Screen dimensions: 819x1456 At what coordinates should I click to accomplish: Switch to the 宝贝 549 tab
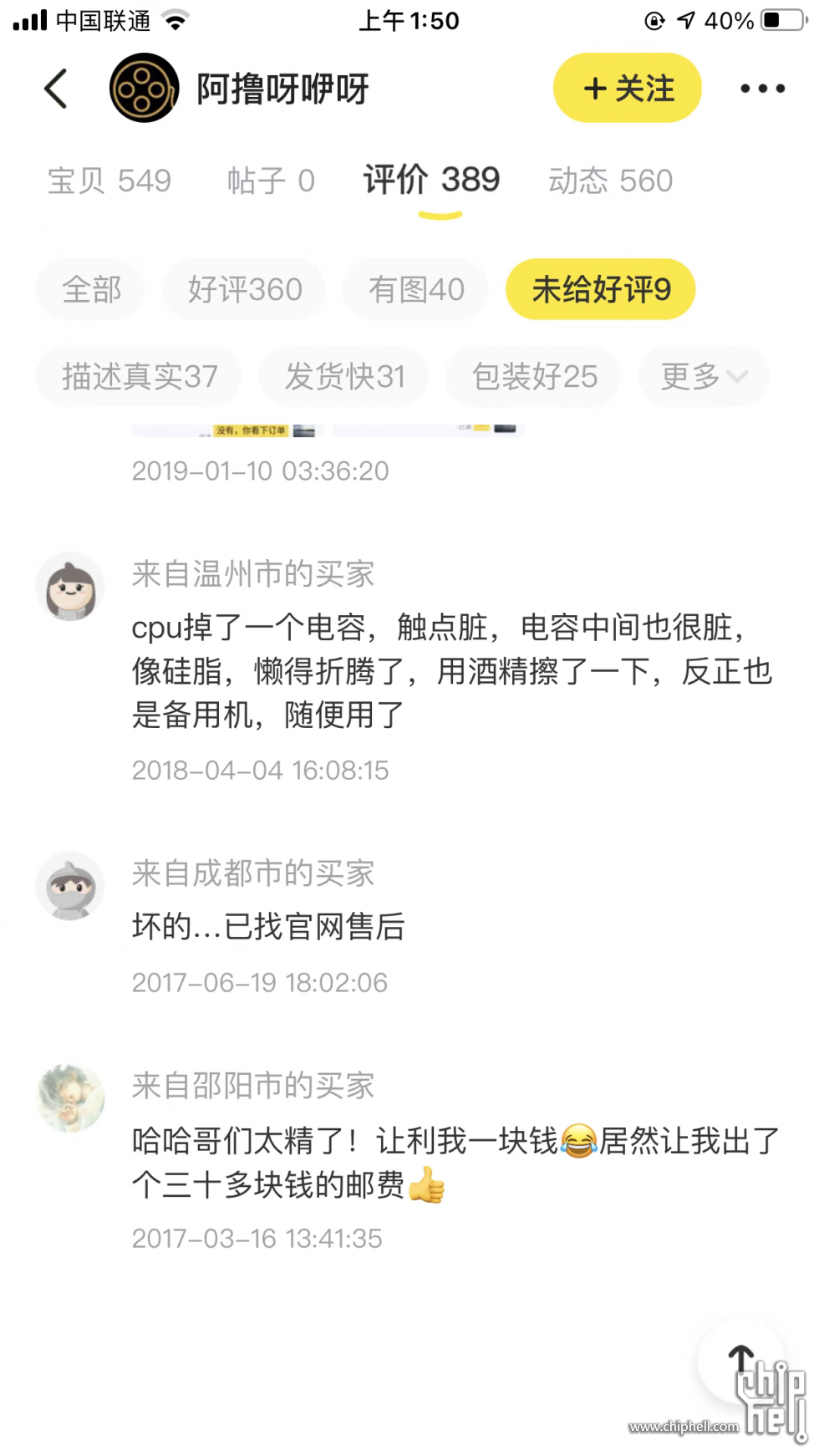coord(109,181)
